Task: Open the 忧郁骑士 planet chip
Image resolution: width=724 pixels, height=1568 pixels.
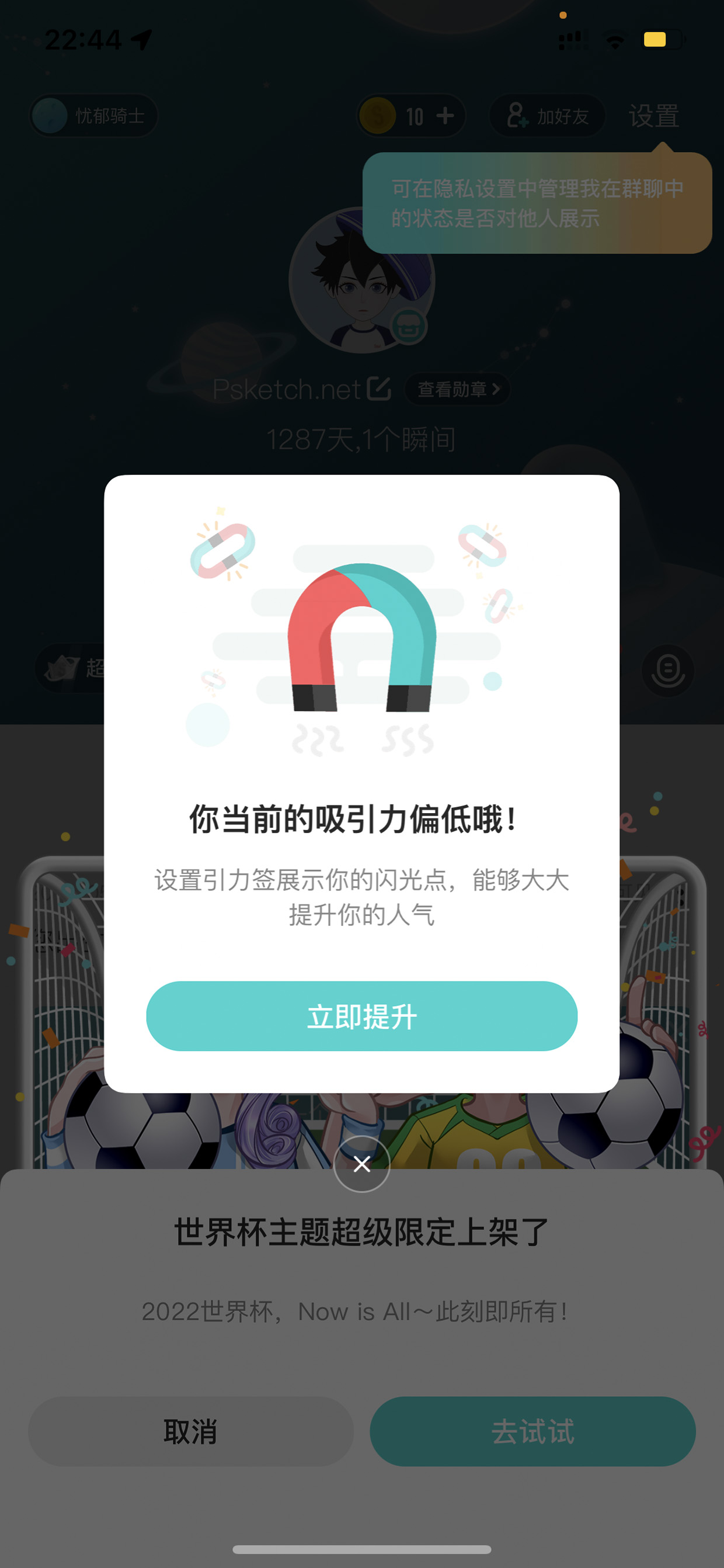Action: [x=93, y=116]
